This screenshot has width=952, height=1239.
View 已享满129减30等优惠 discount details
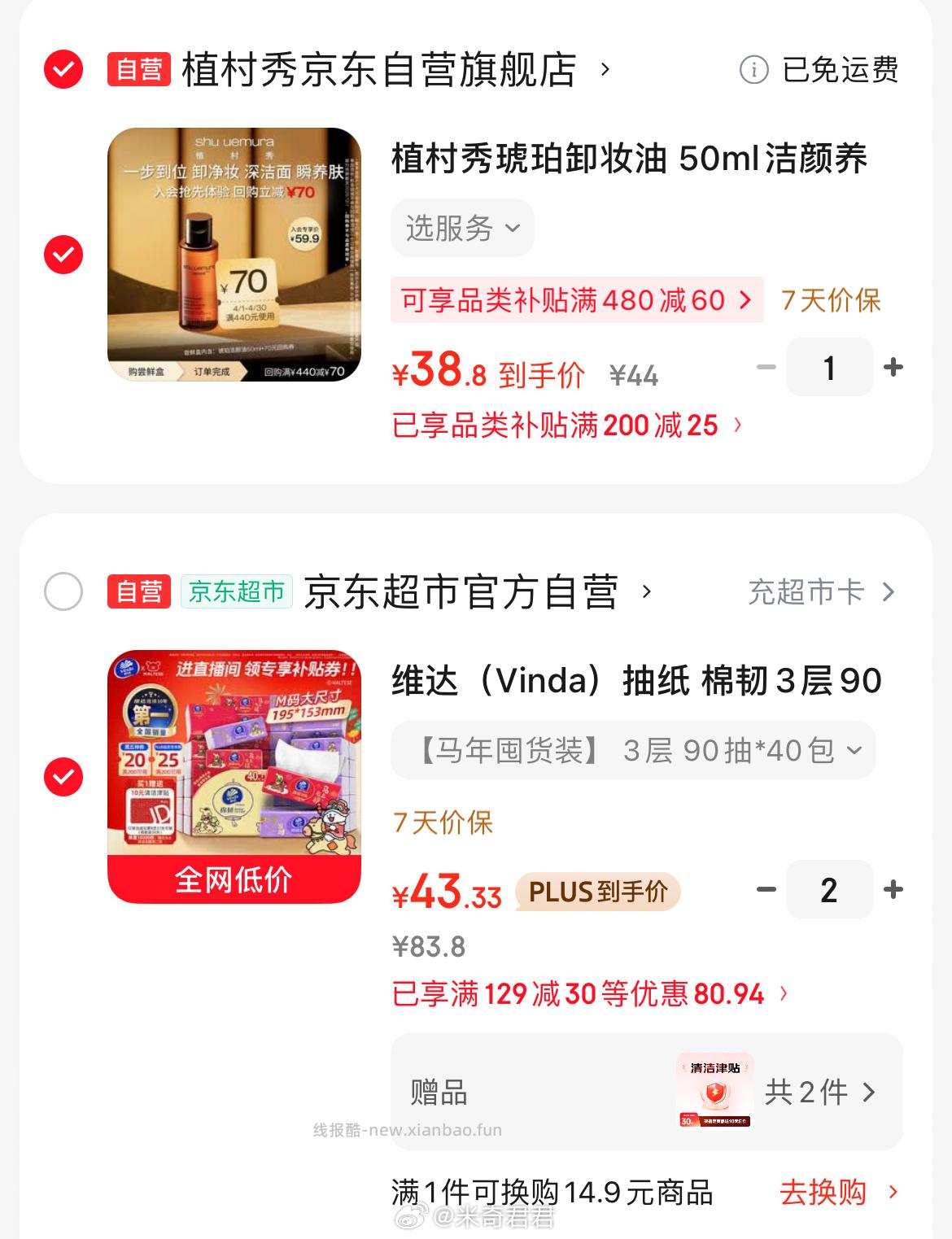coord(590,993)
